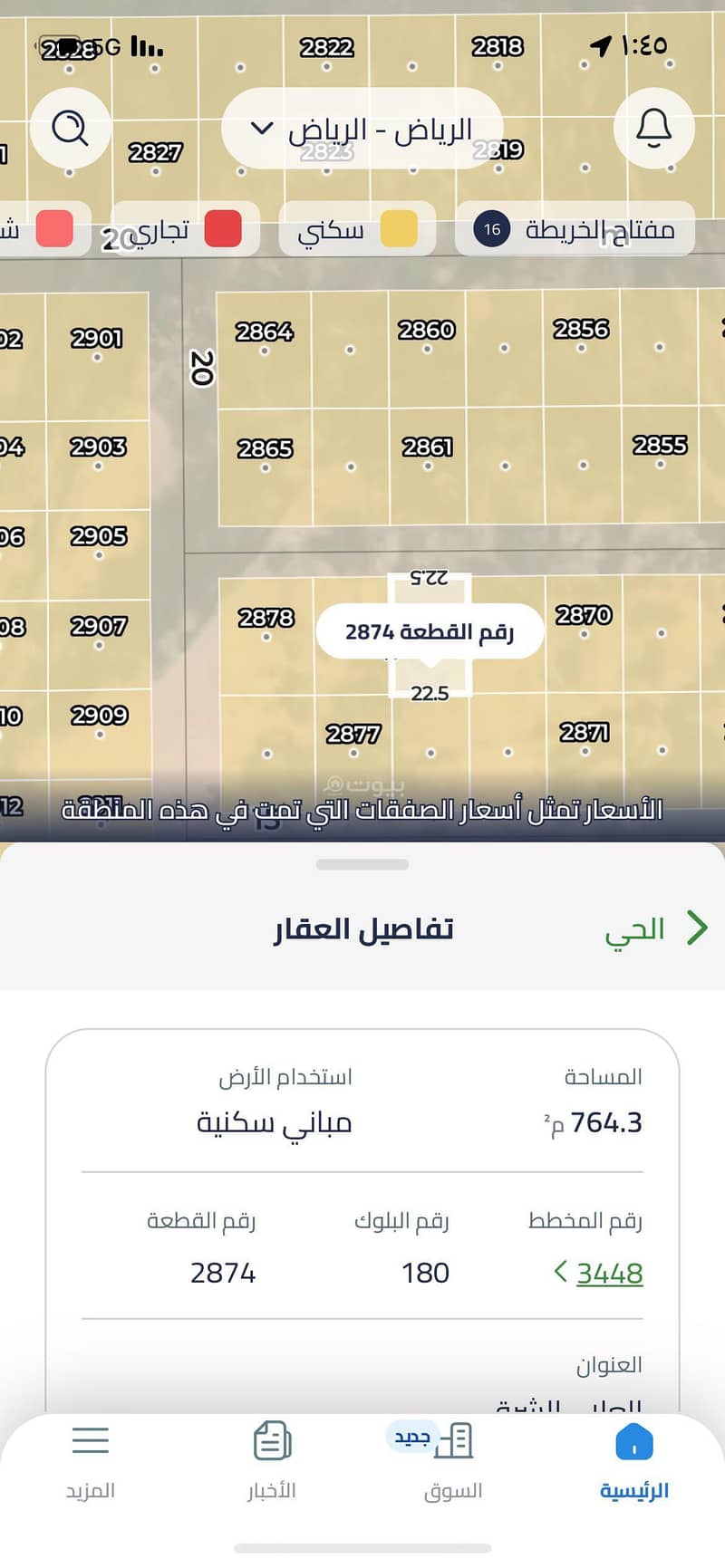Viewport: 725px width, 1568px height.
Task: Select parcel 2864 on the map
Action: [264, 340]
